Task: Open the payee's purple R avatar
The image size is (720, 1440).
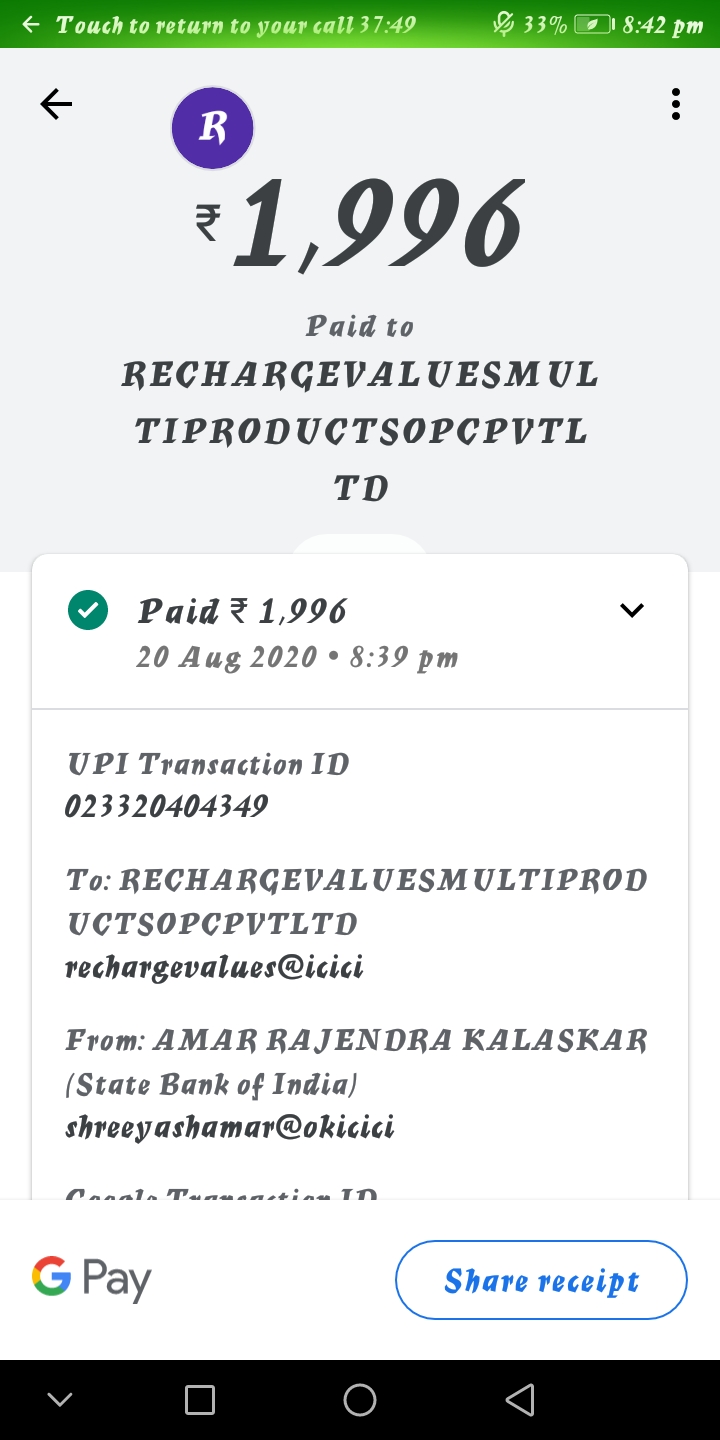Action: point(213,128)
